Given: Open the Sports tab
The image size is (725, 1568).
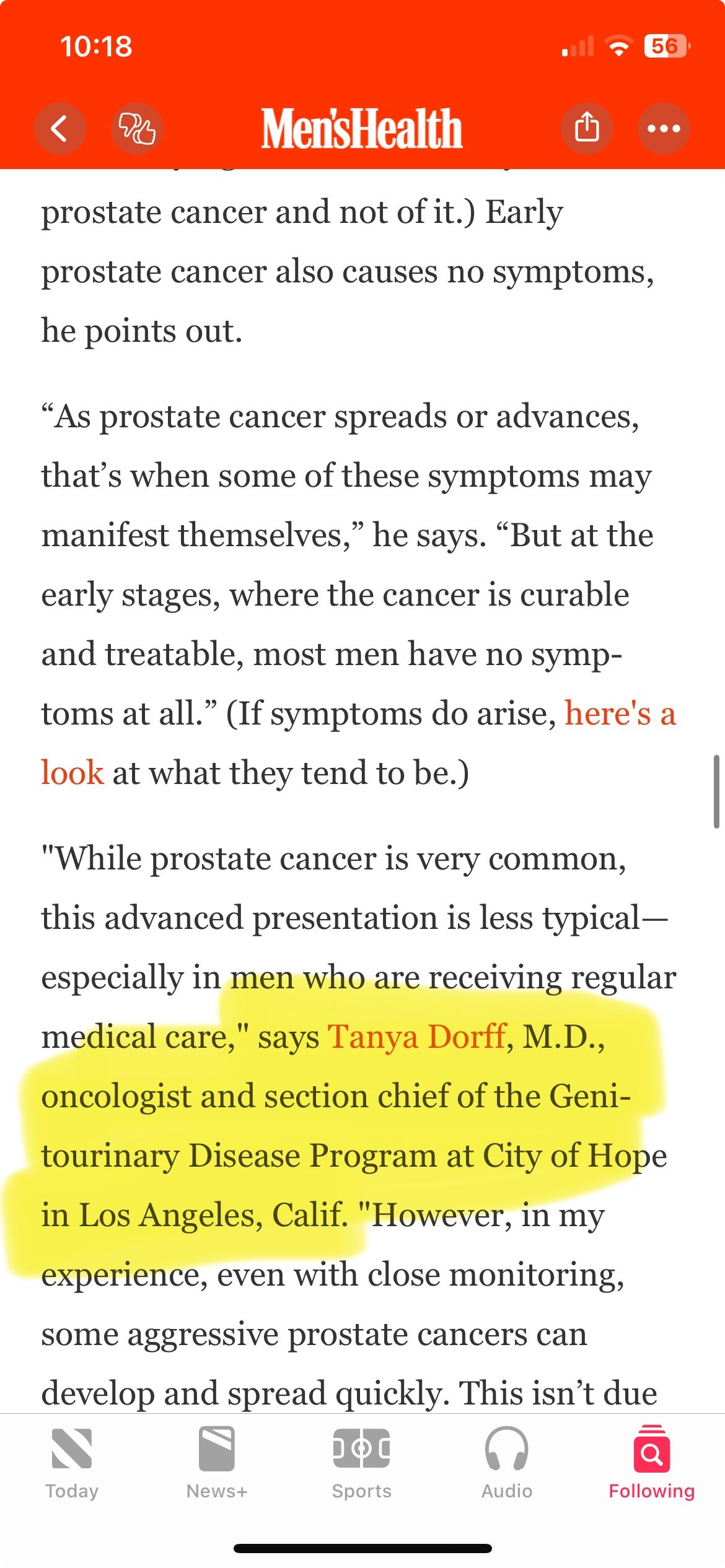Looking at the screenshot, I should tap(362, 1463).
